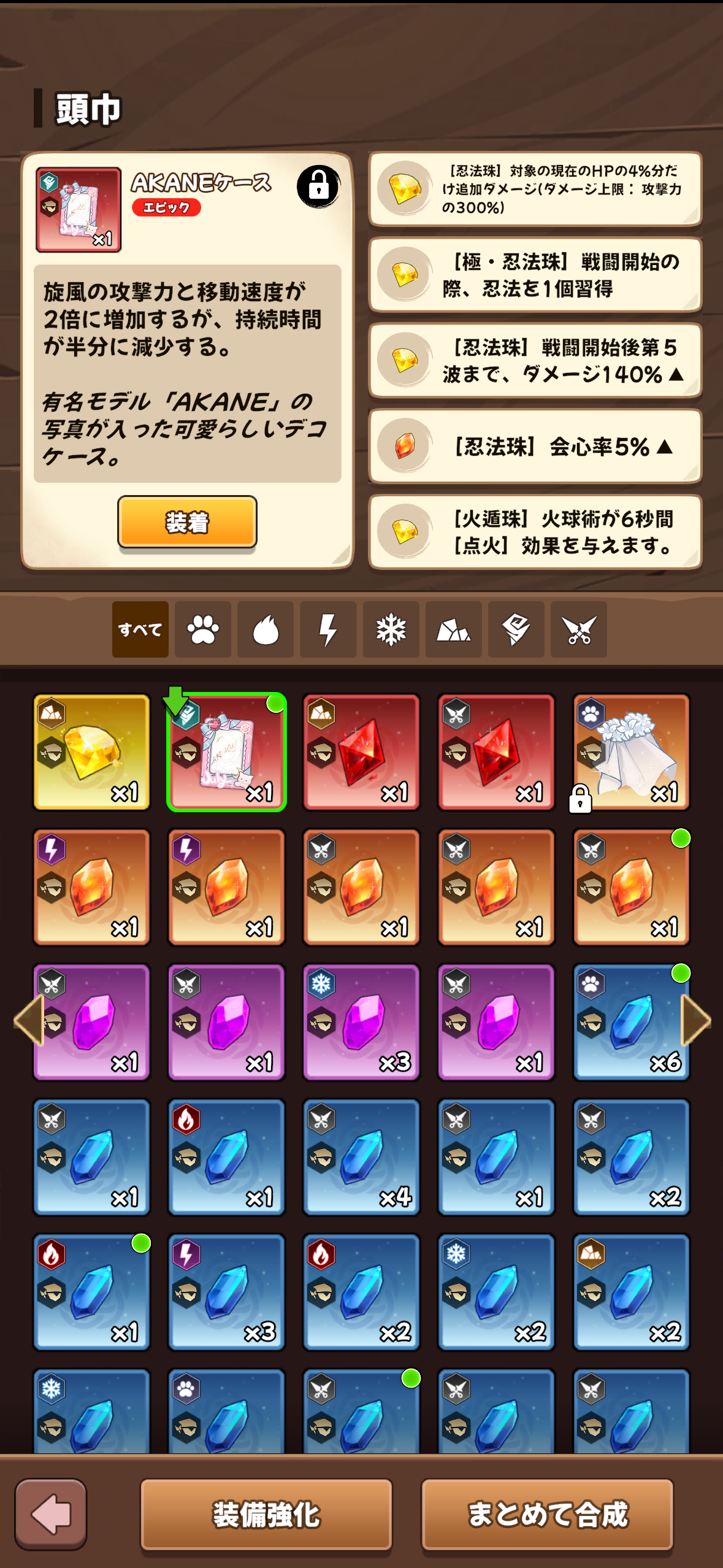Go back with the pink arrow button
The height and width of the screenshot is (1568, 723).
(51, 1514)
